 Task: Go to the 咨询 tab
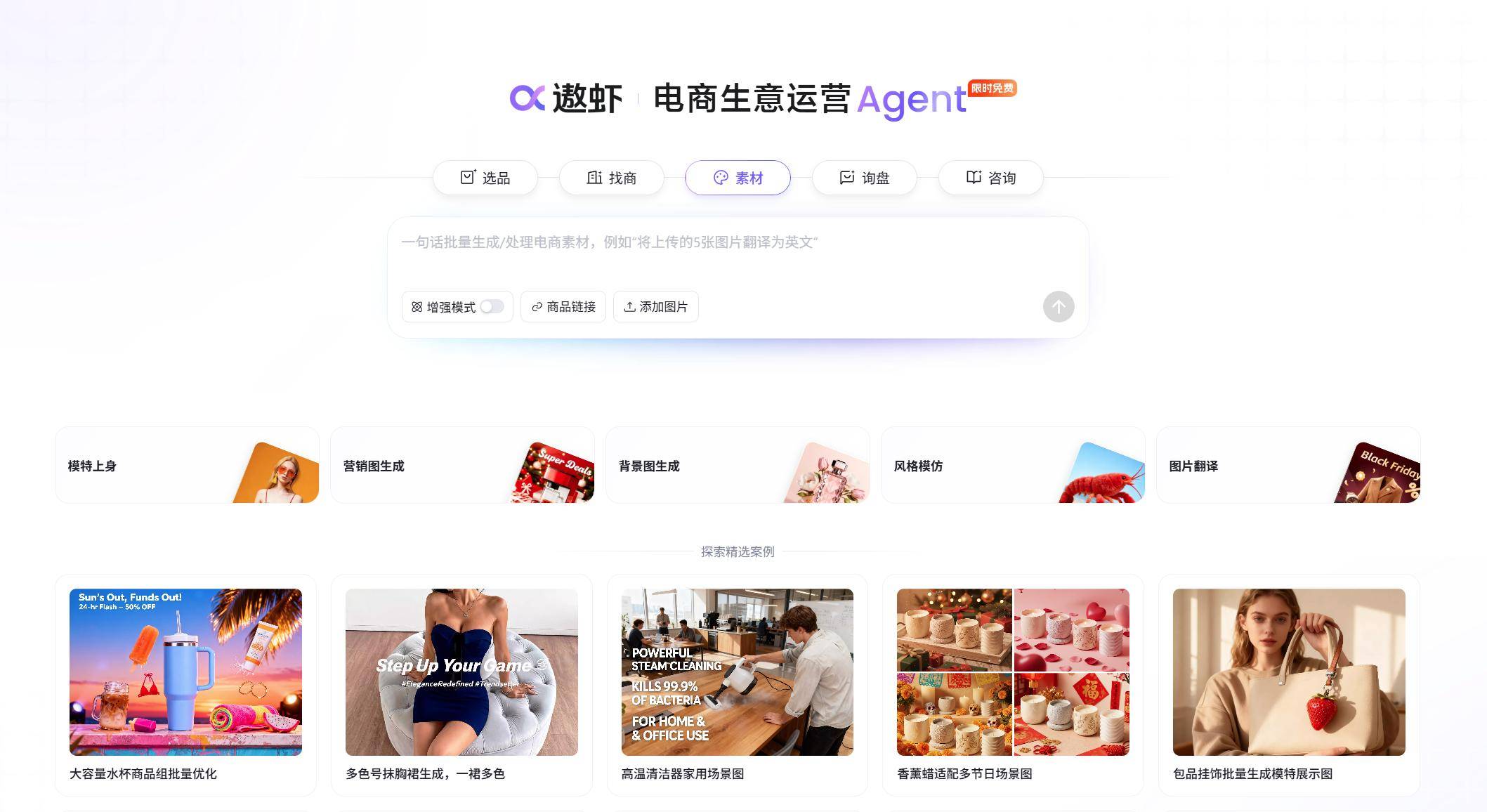[990, 178]
